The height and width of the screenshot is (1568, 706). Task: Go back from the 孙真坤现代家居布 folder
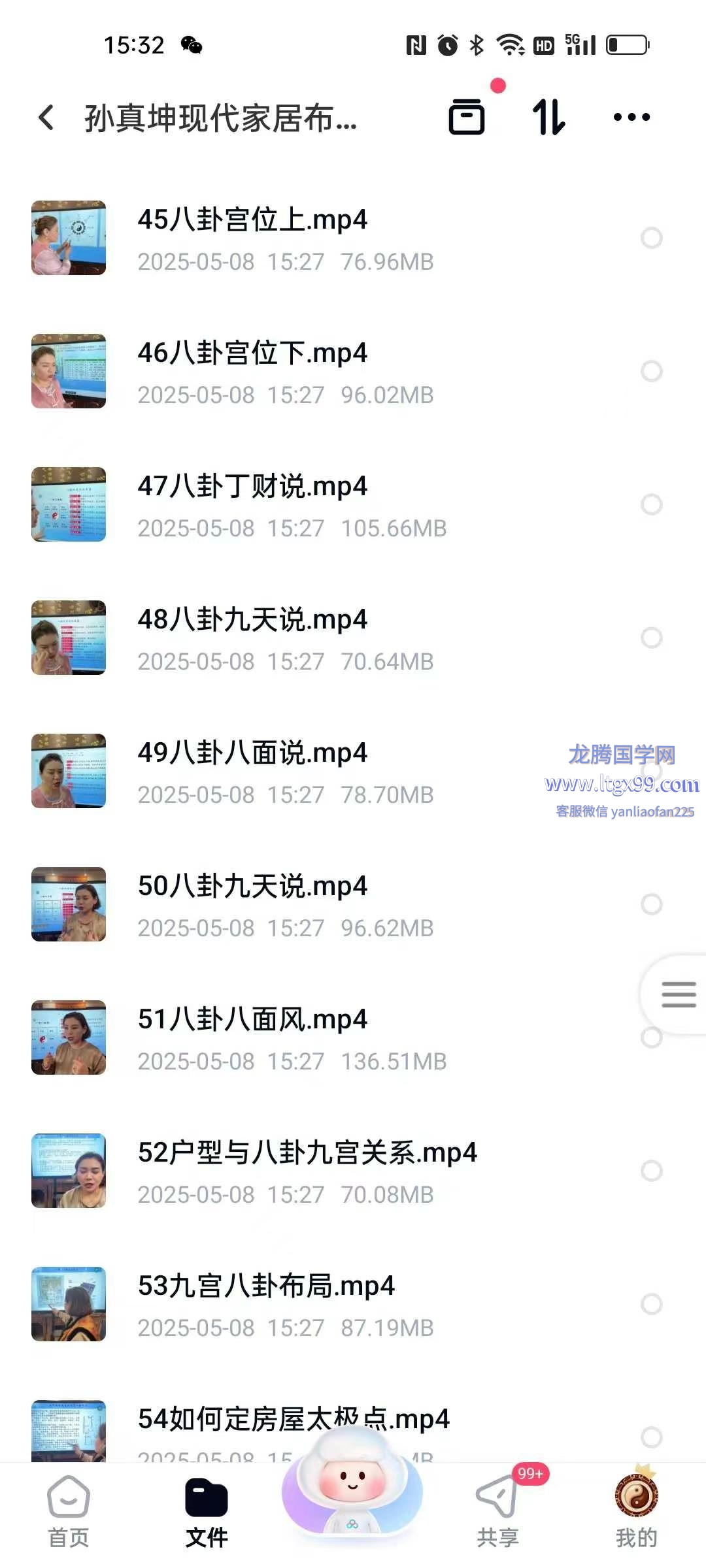(x=46, y=118)
